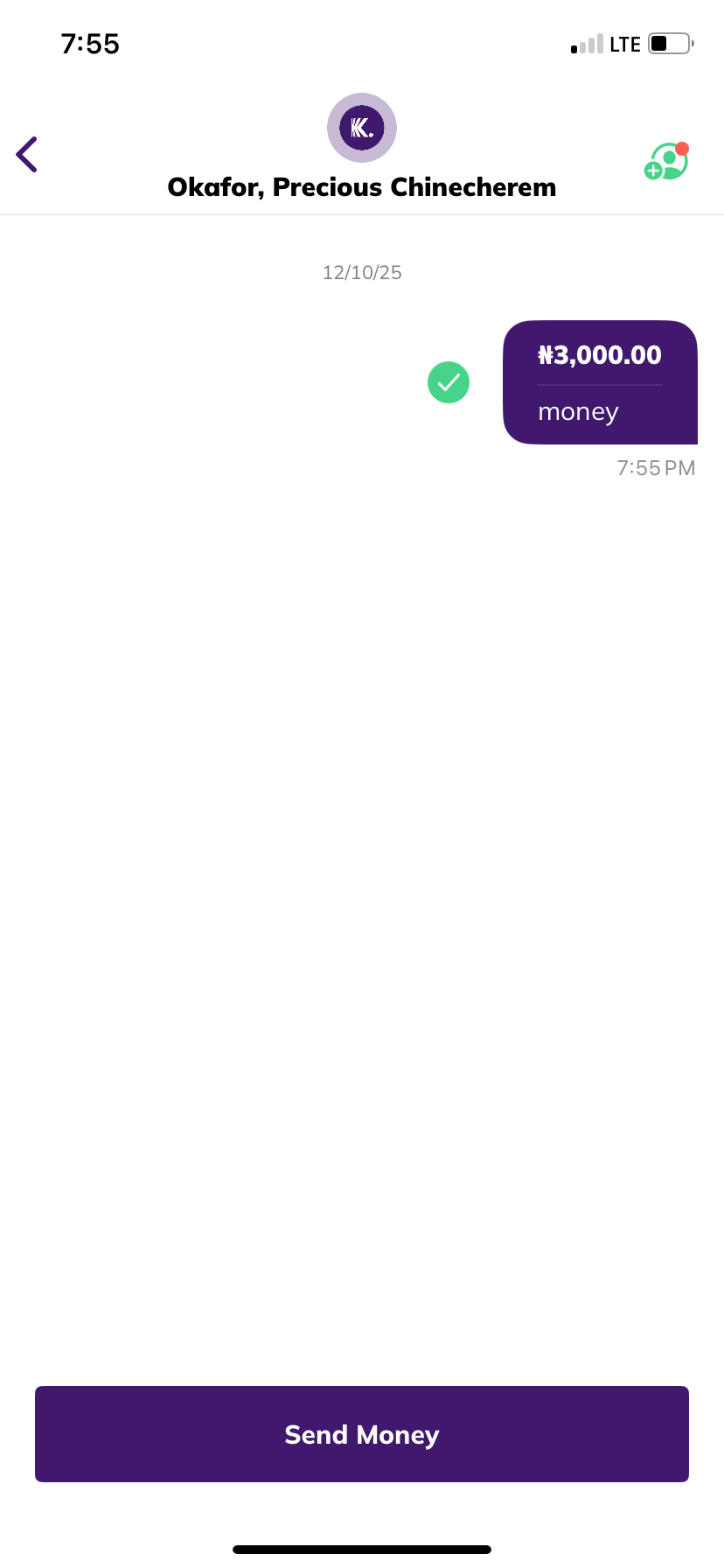Image resolution: width=724 pixels, height=1568 pixels.
Task: Go back using the purple arrow
Action: point(27,155)
